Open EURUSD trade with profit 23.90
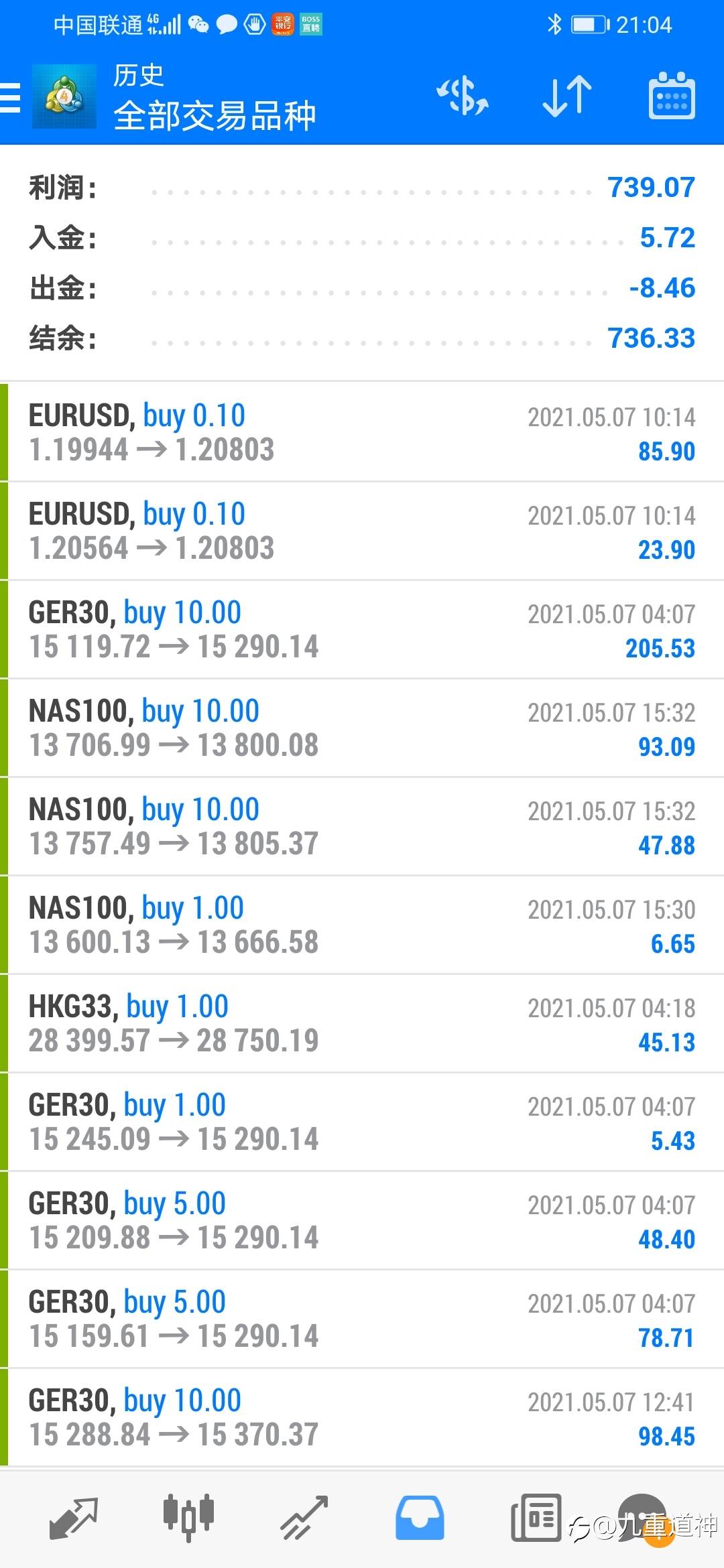 pos(362,531)
